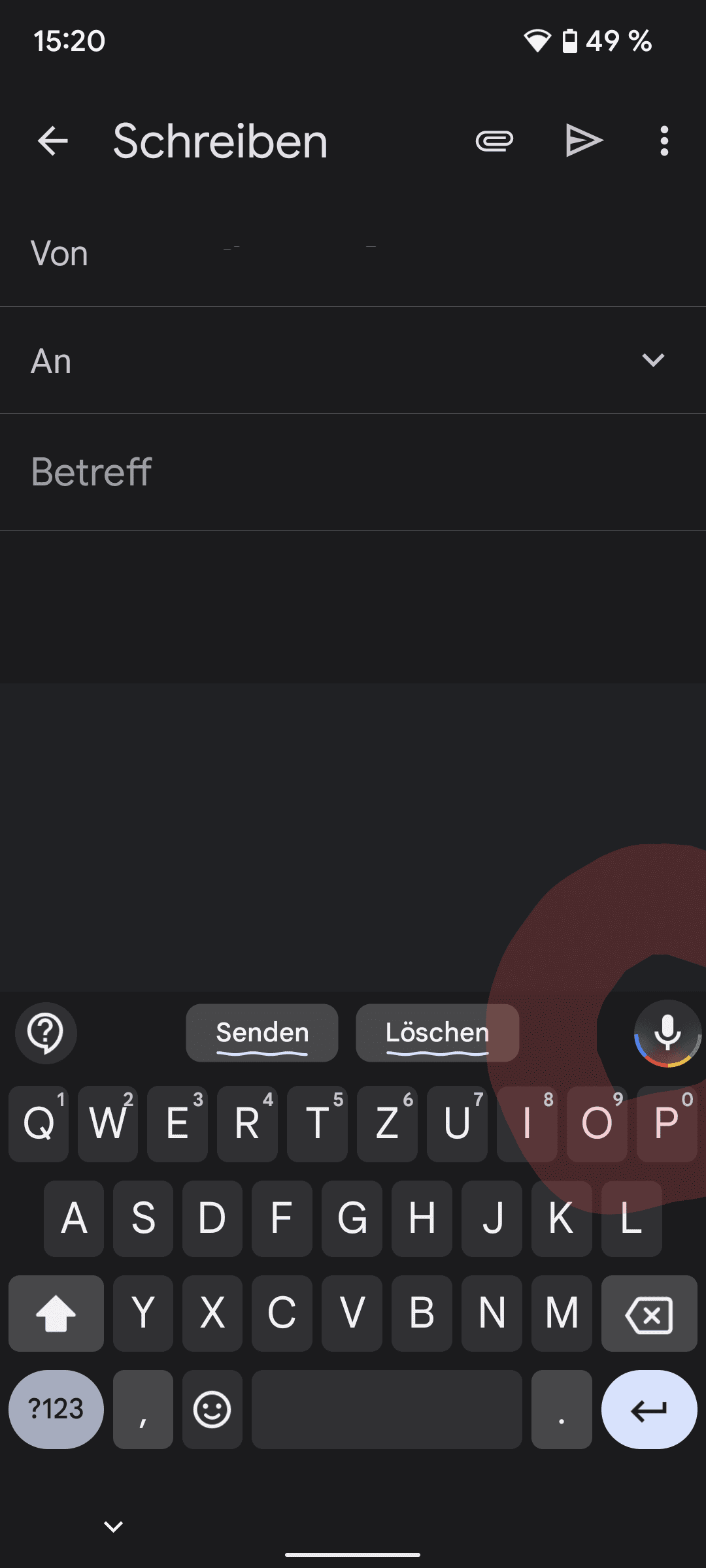Attach a file with the paperclip icon
The image size is (706, 1568).
494,140
